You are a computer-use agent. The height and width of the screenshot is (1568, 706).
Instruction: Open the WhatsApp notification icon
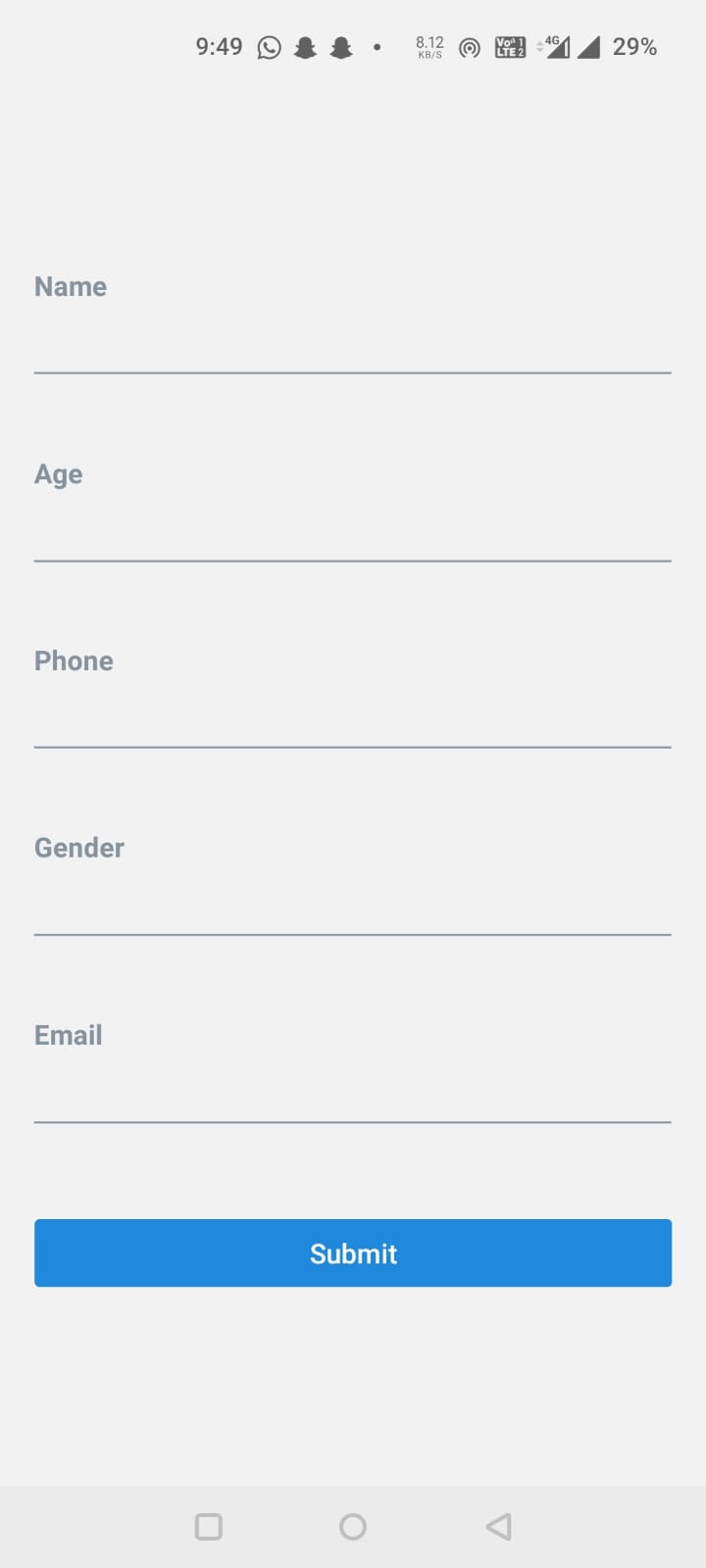click(x=269, y=46)
